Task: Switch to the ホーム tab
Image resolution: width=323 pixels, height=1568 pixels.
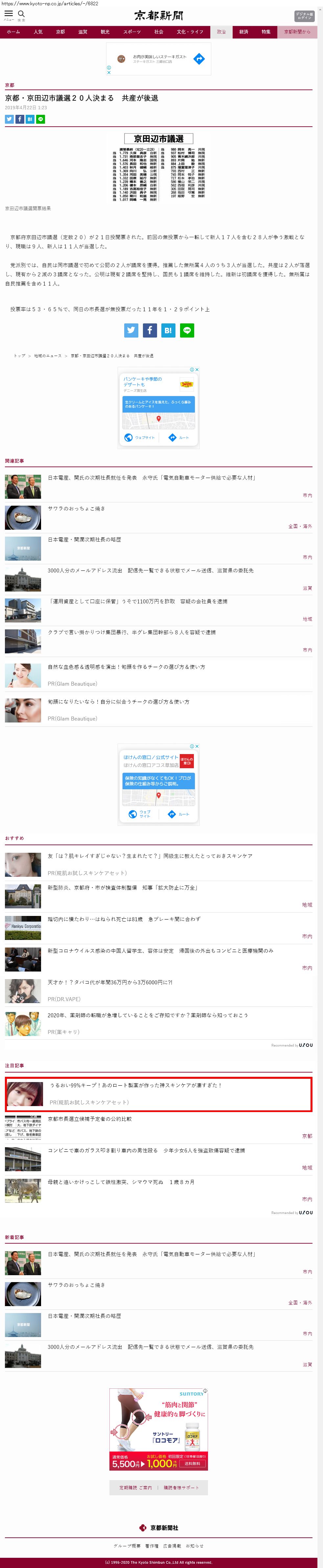Action: point(13,32)
